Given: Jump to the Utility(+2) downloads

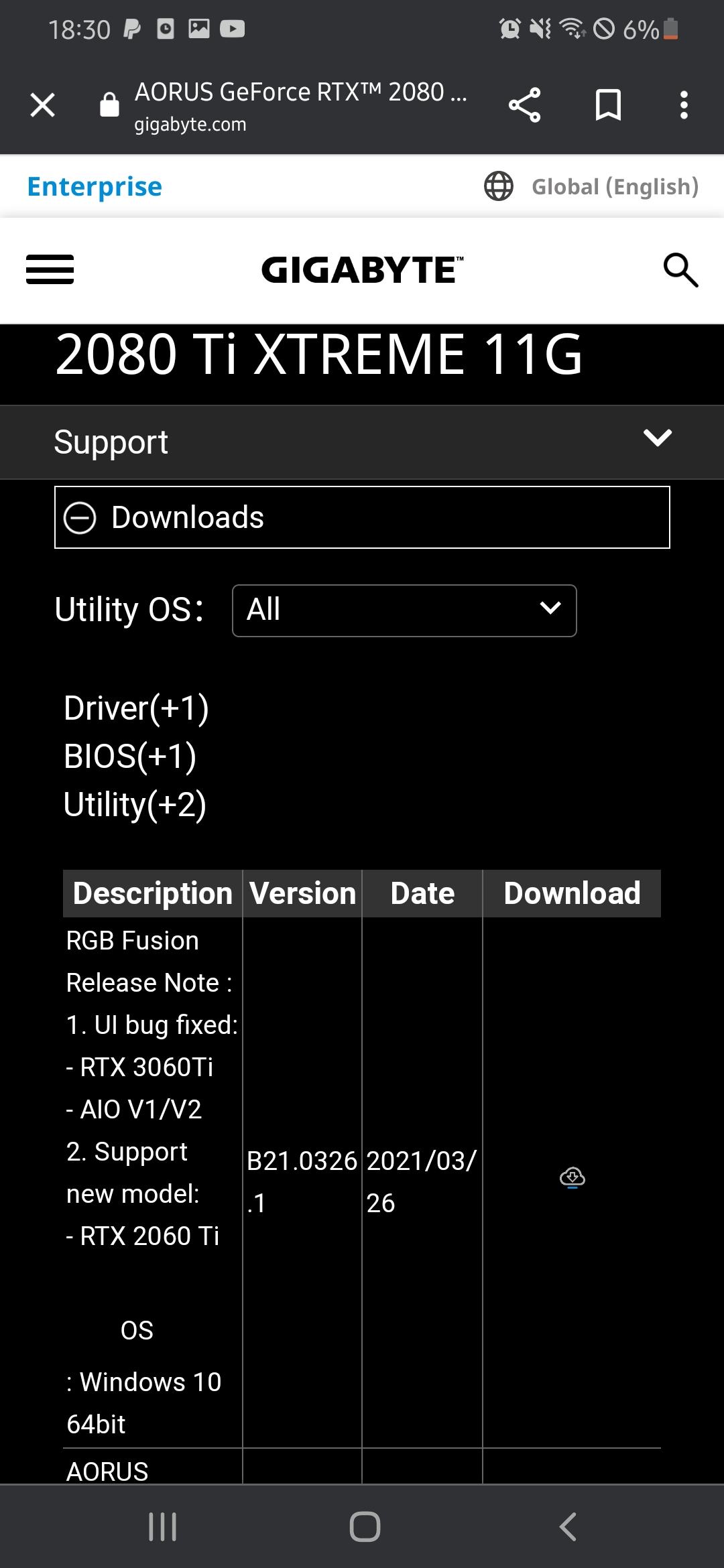Looking at the screenshot, I should pyautogui.click(x=135, y=805).
